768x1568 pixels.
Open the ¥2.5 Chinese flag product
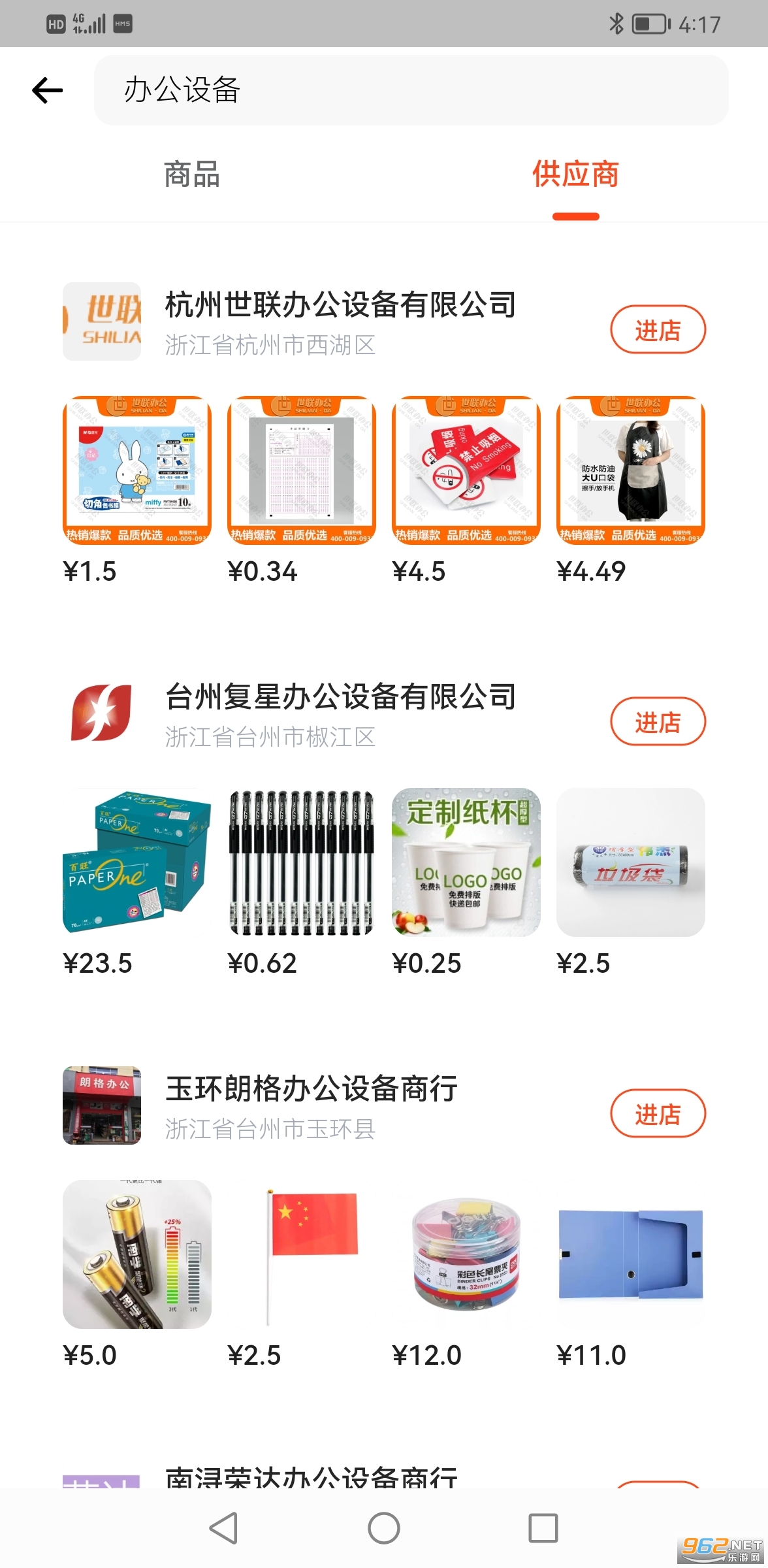click(x=302, y=1254)
